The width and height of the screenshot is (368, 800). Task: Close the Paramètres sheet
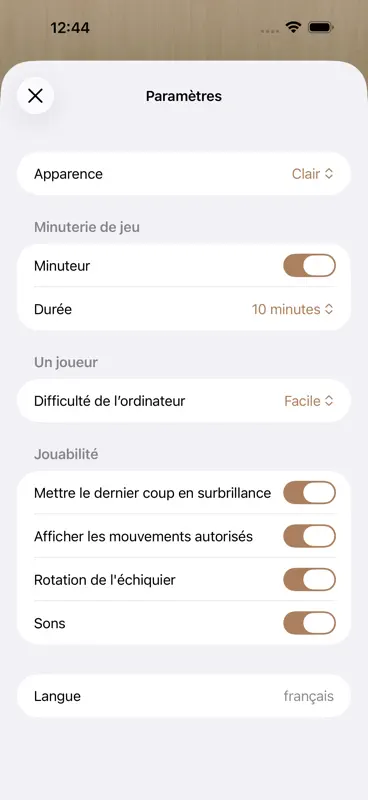click(x=35, y=95)
